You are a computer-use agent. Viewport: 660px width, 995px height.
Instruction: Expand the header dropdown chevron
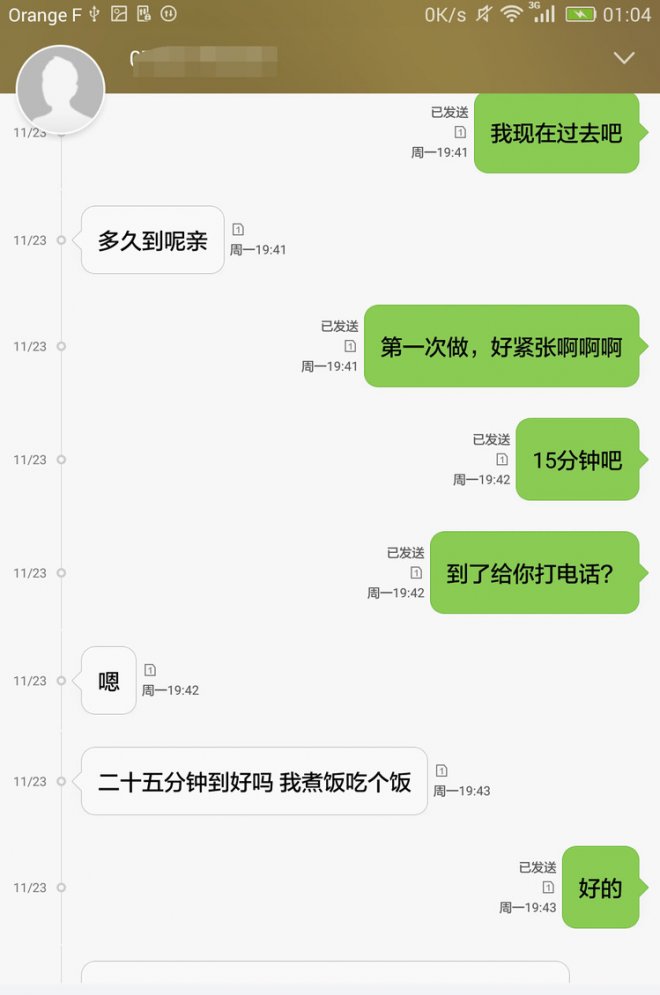624,58
